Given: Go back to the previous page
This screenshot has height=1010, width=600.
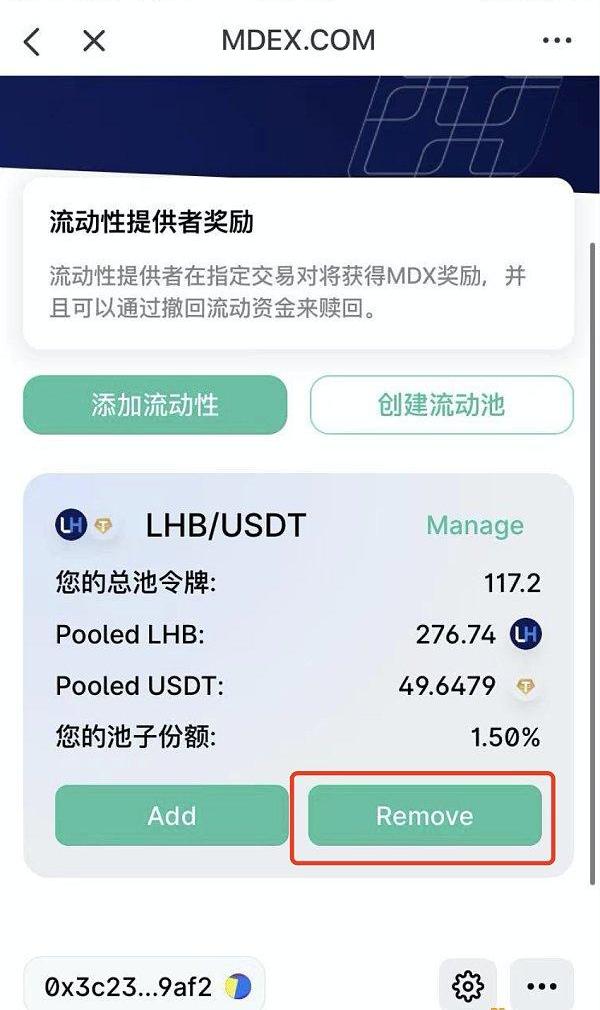Looking at the screenshot, I should (x=32, y=41).
